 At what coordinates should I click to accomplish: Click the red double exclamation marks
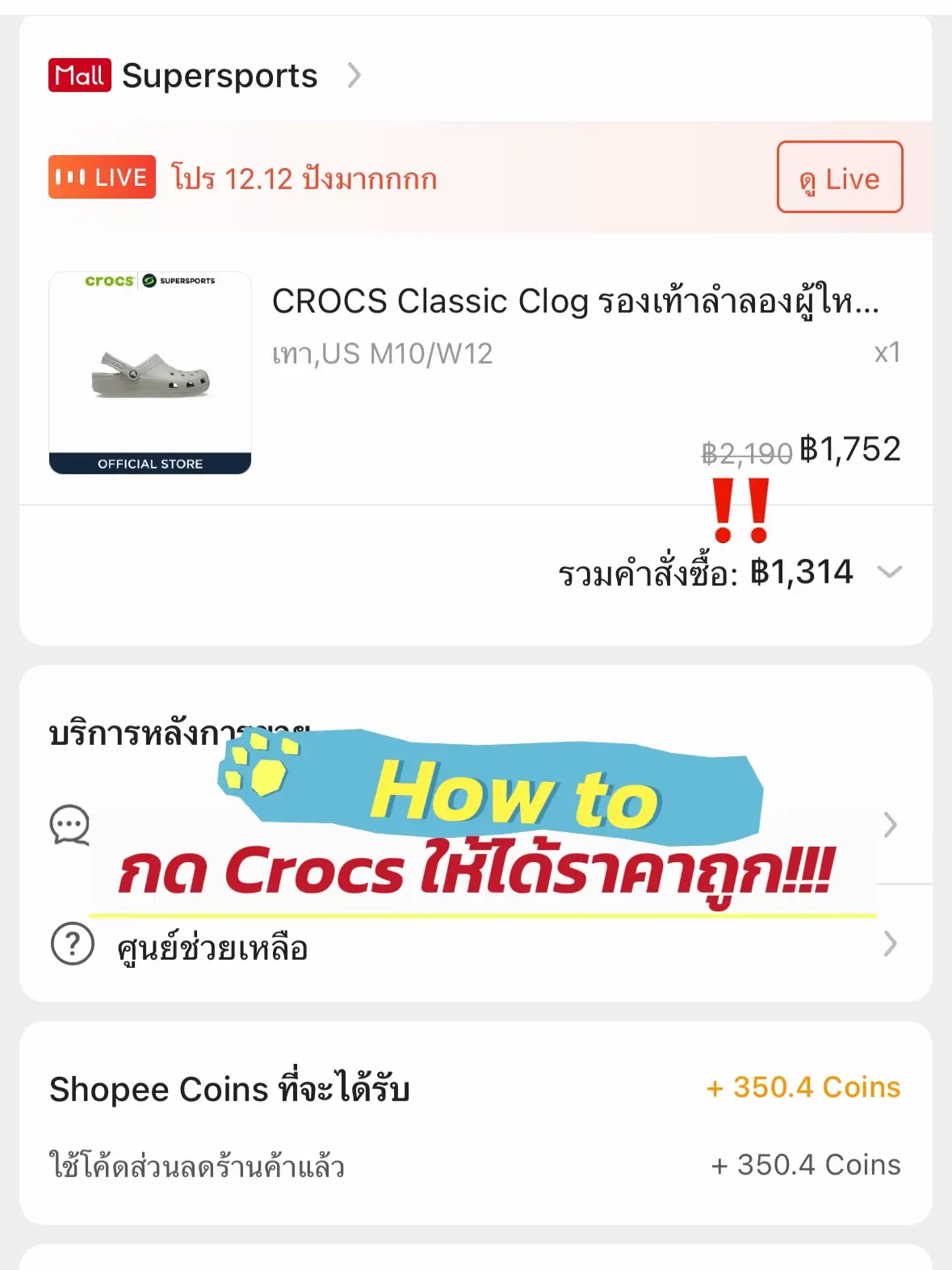tap(740, 509)
